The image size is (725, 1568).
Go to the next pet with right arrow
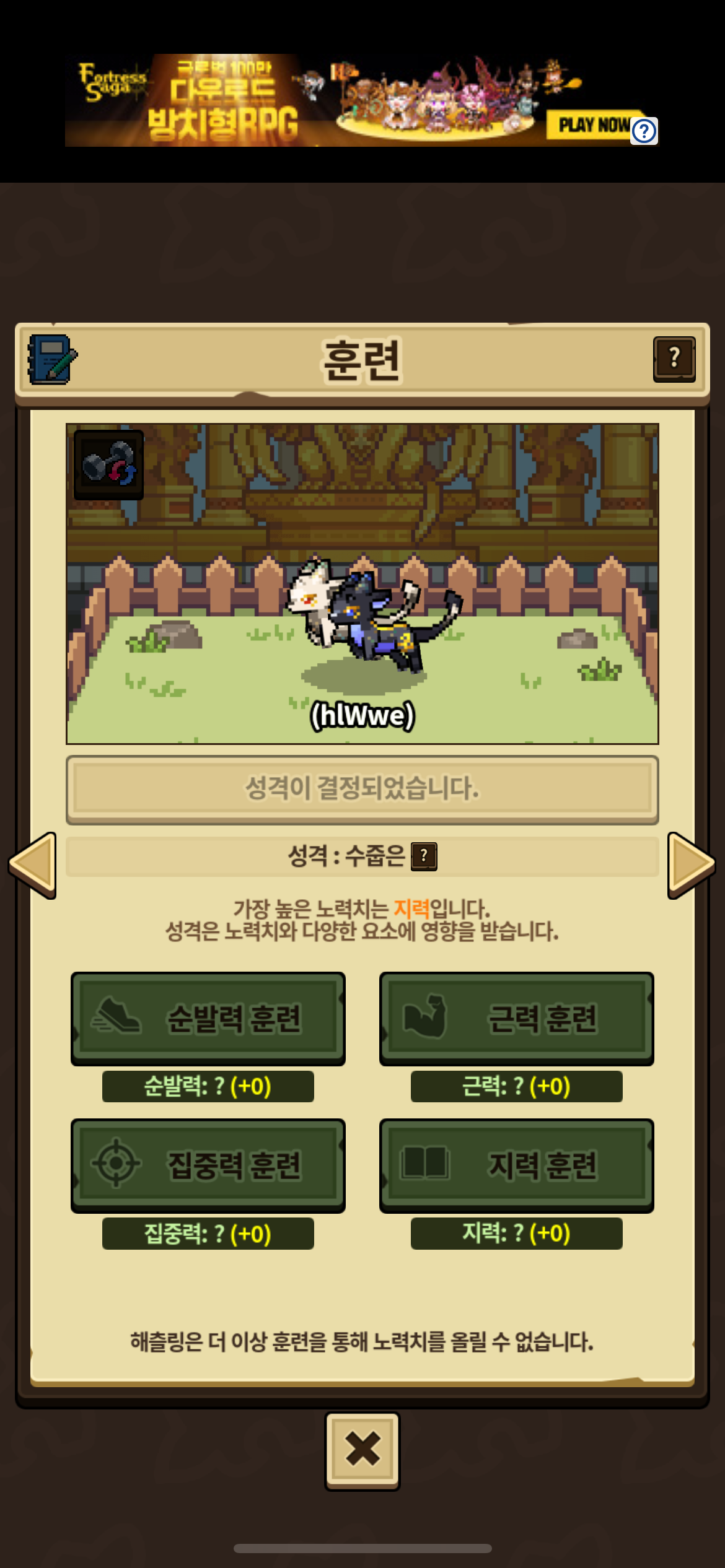692,865
